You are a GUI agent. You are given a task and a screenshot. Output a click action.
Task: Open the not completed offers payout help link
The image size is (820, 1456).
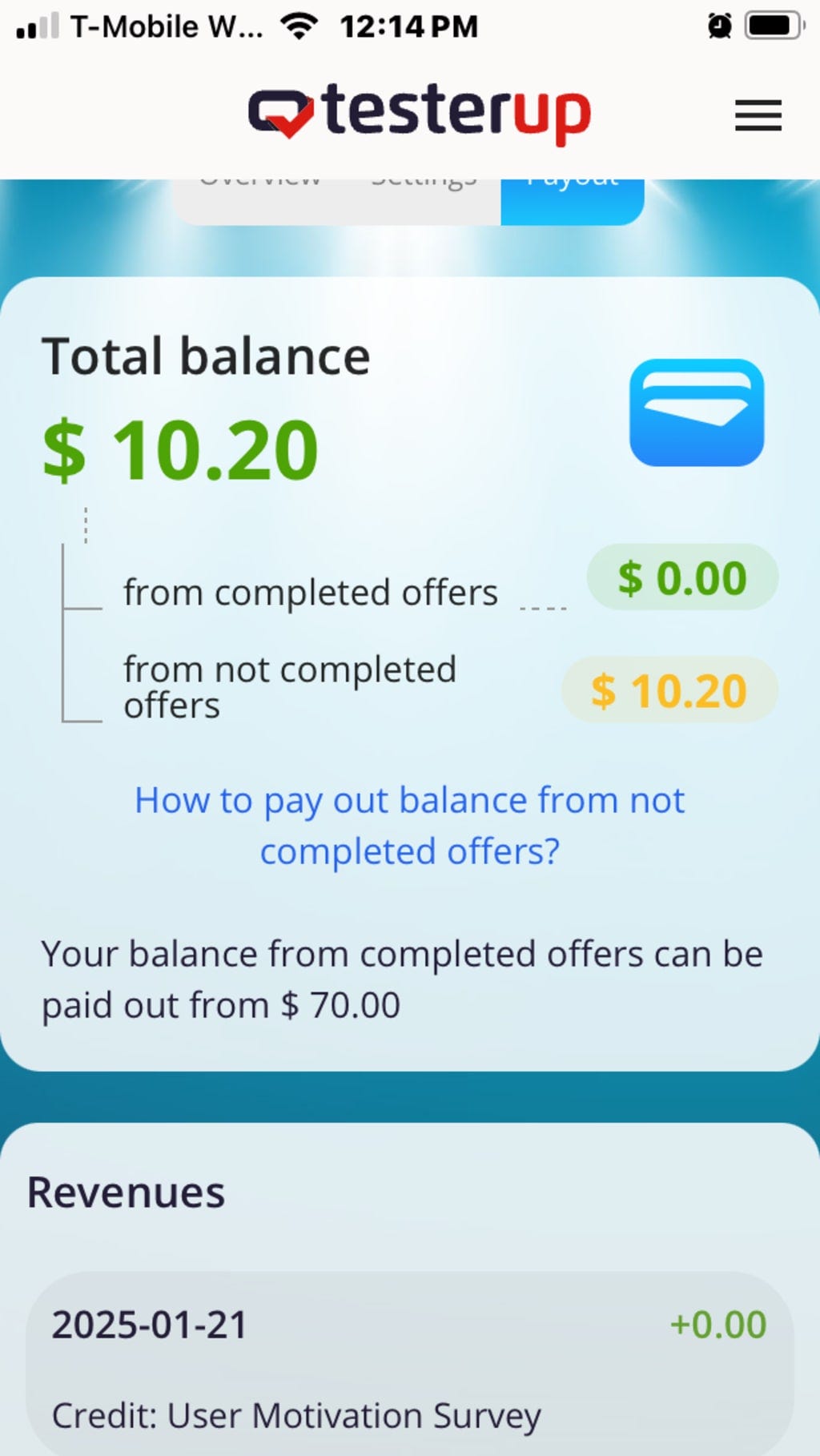(x=409, y=825)
